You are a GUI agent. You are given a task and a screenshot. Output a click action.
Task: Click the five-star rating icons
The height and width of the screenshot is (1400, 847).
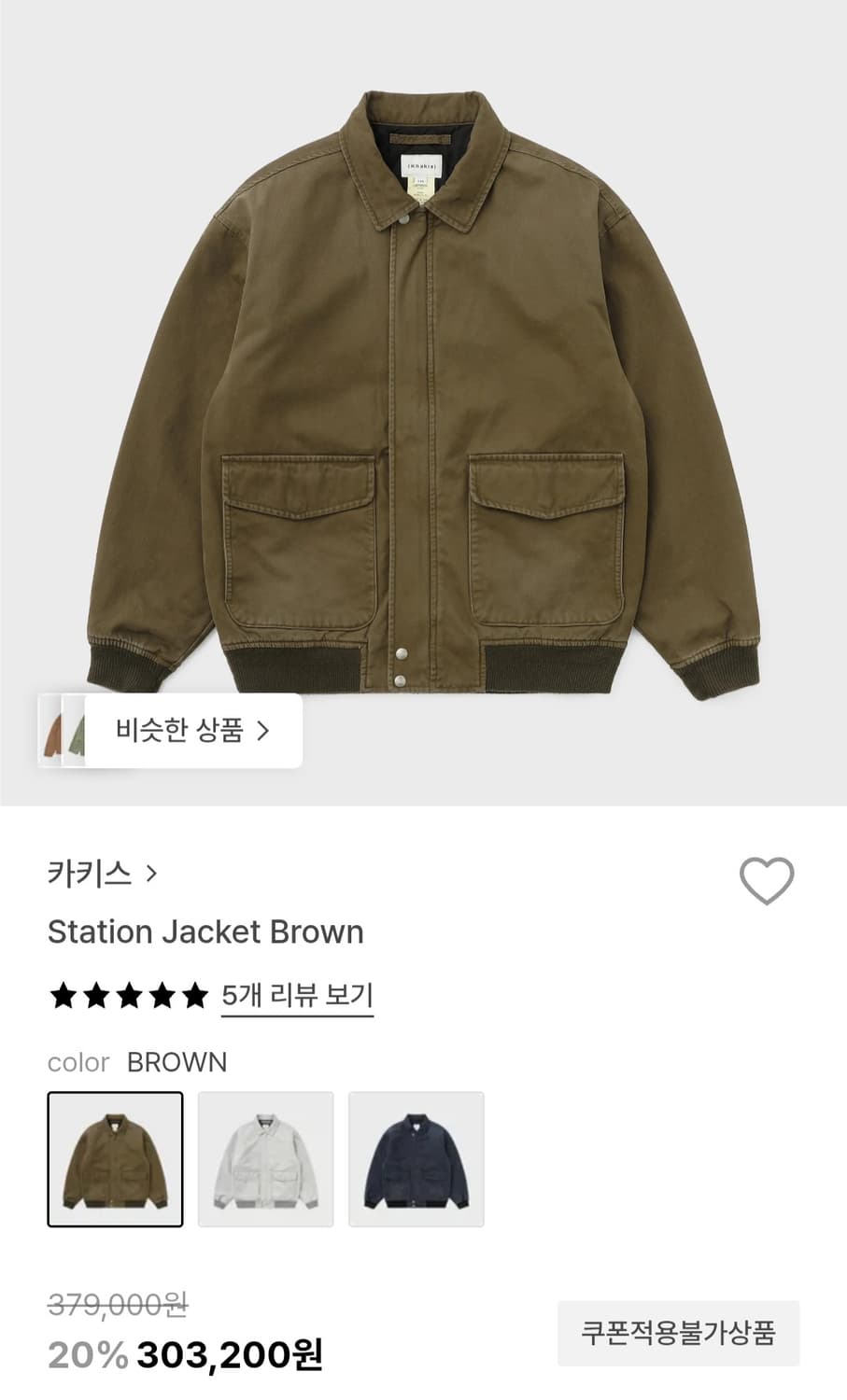(129, 995)
